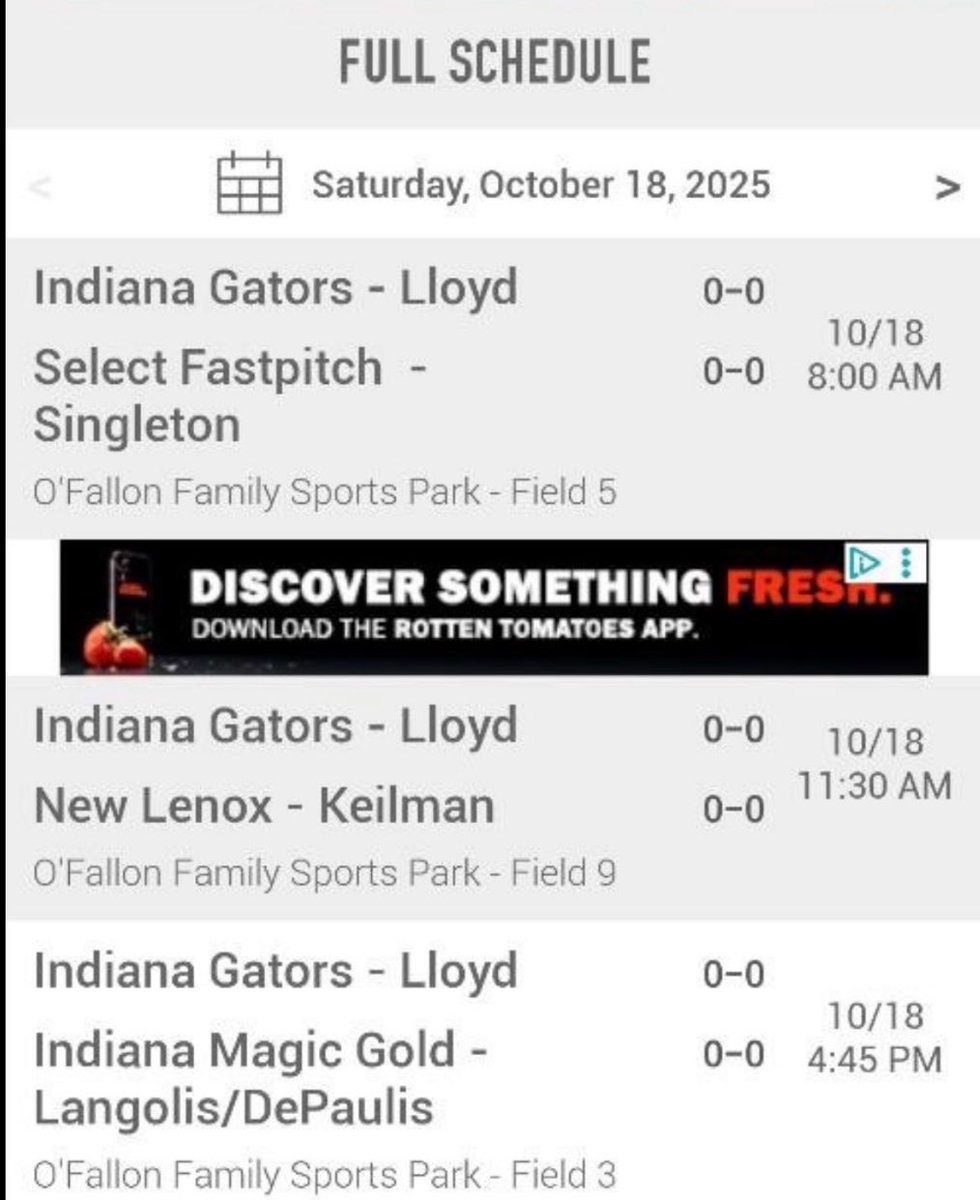Go to the next schedule day

pos(946,187)
